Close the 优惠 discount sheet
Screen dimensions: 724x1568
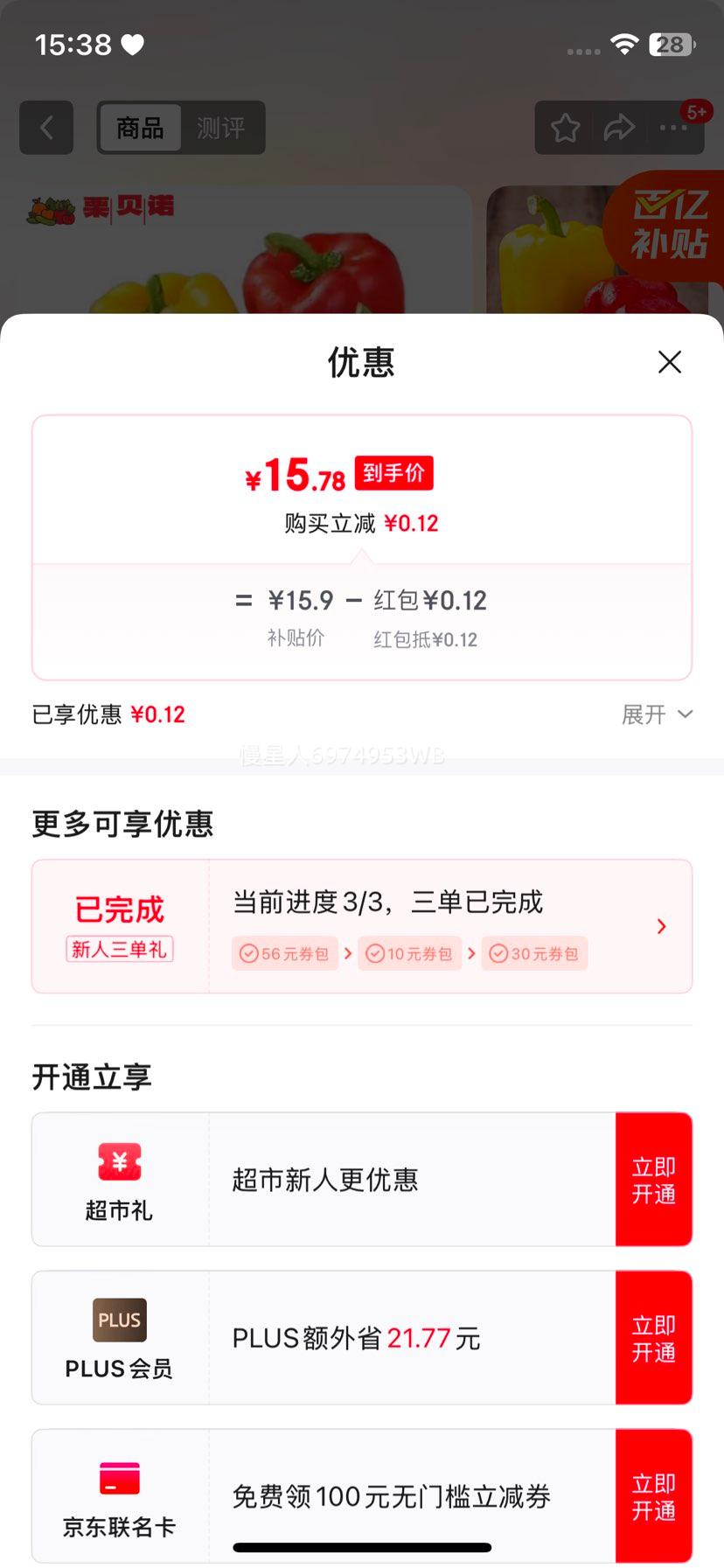tap(669, 362)
